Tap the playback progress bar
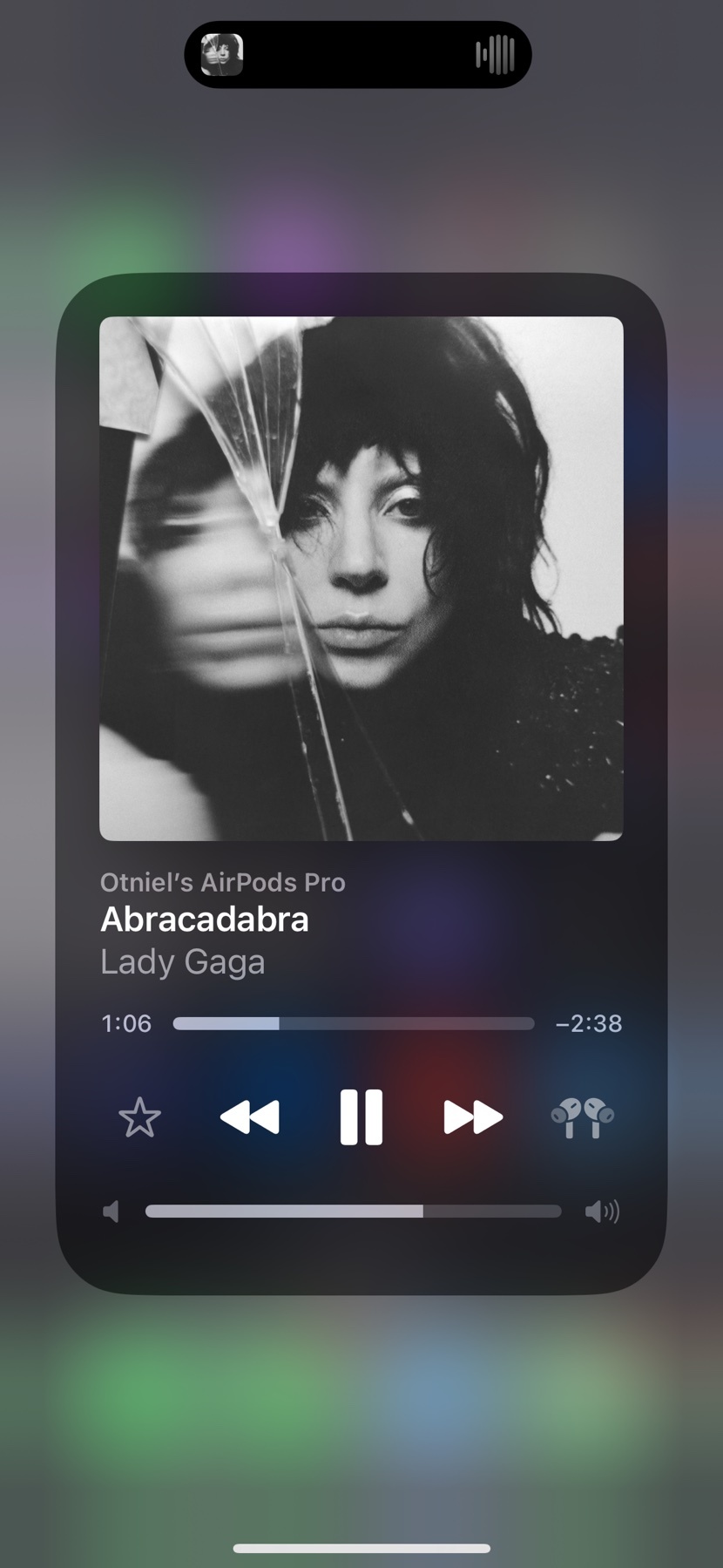This screenshot has height=1568, width=723. tap(353, 1023)
